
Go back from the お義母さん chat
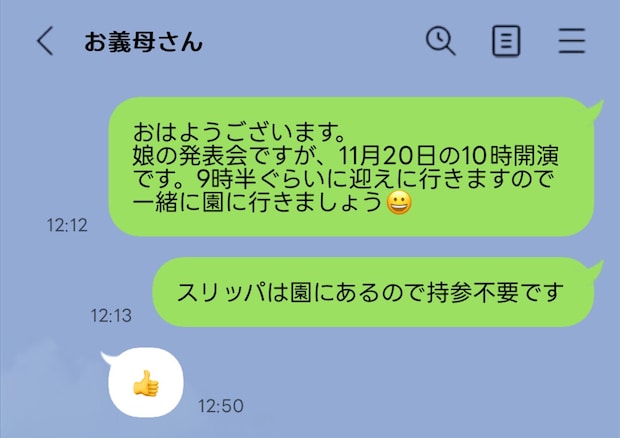click(x=45, y=41)
